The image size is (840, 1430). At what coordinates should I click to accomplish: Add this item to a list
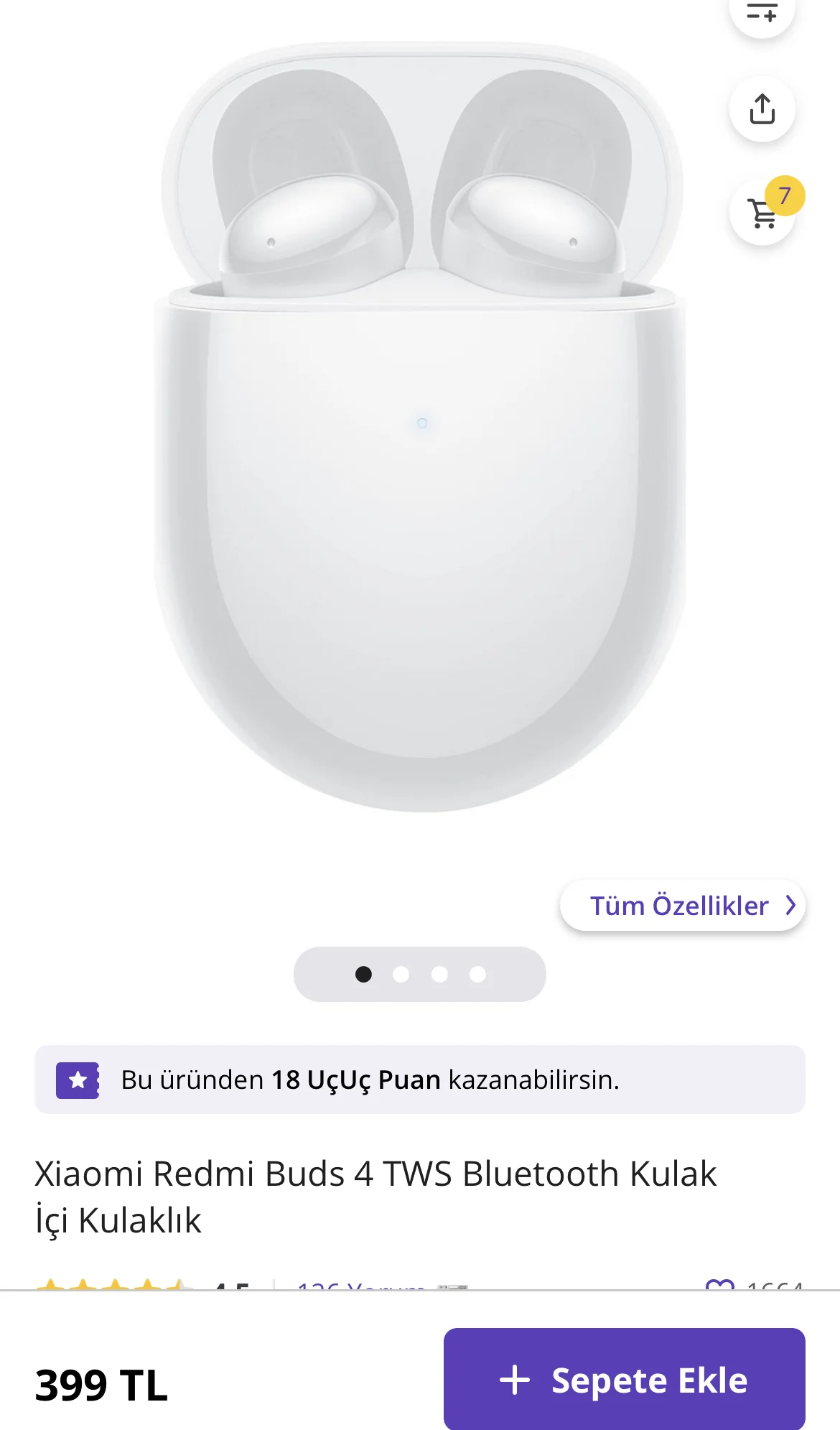point(762,12)
